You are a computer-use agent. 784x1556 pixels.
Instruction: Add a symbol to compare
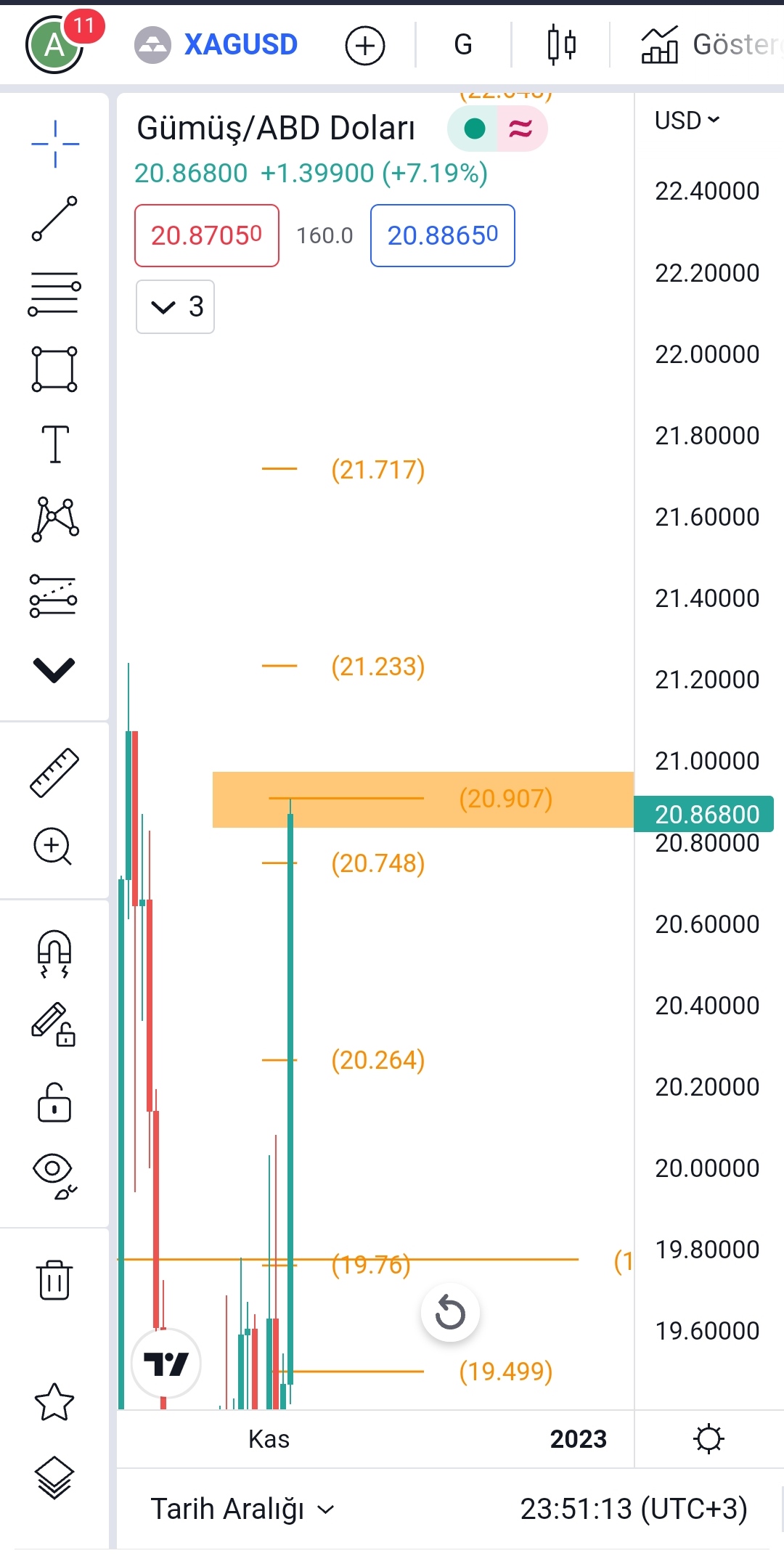pyautogui.click(x=364, y=46)
